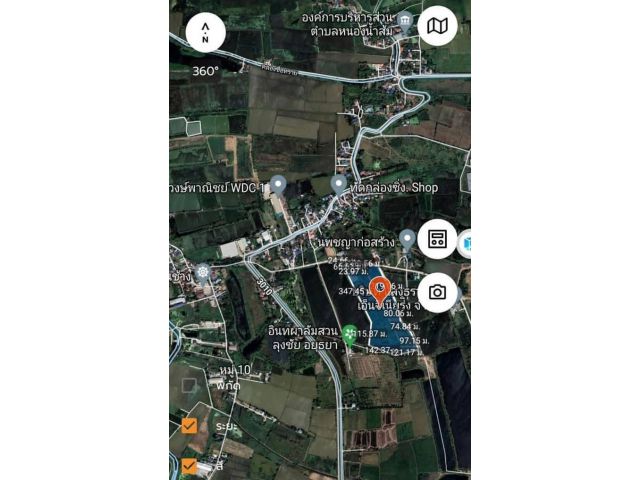Tap the north compass button
Screen dimensions: 640x480
pos(205,32)
